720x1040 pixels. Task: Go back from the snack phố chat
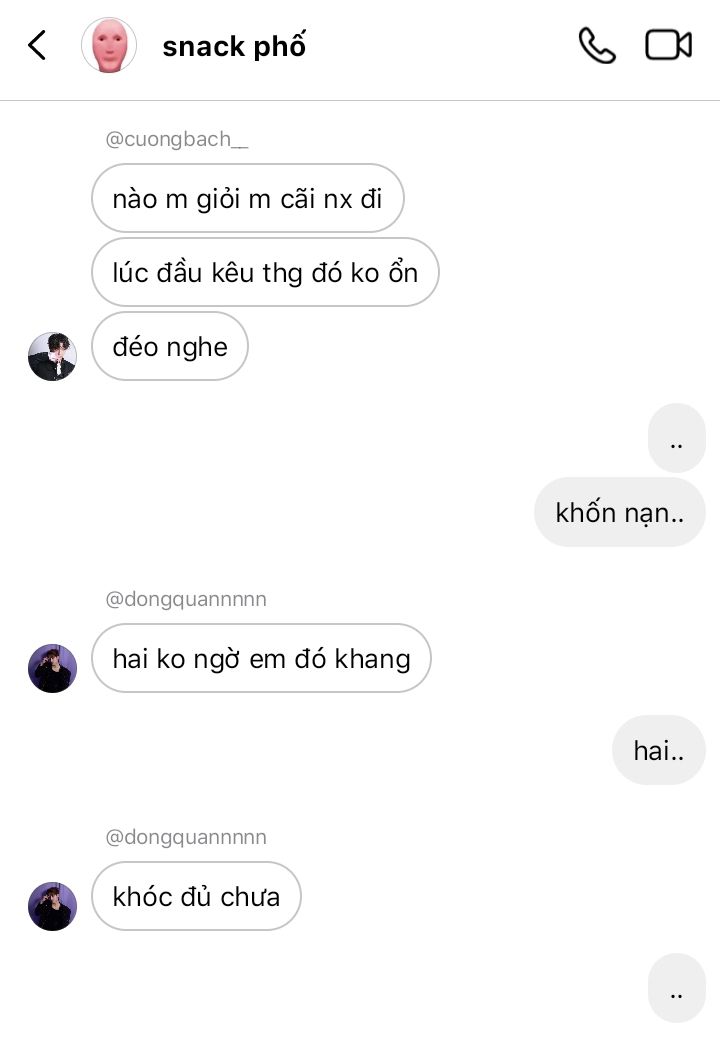pyautogui.click(x=37, y=45)
